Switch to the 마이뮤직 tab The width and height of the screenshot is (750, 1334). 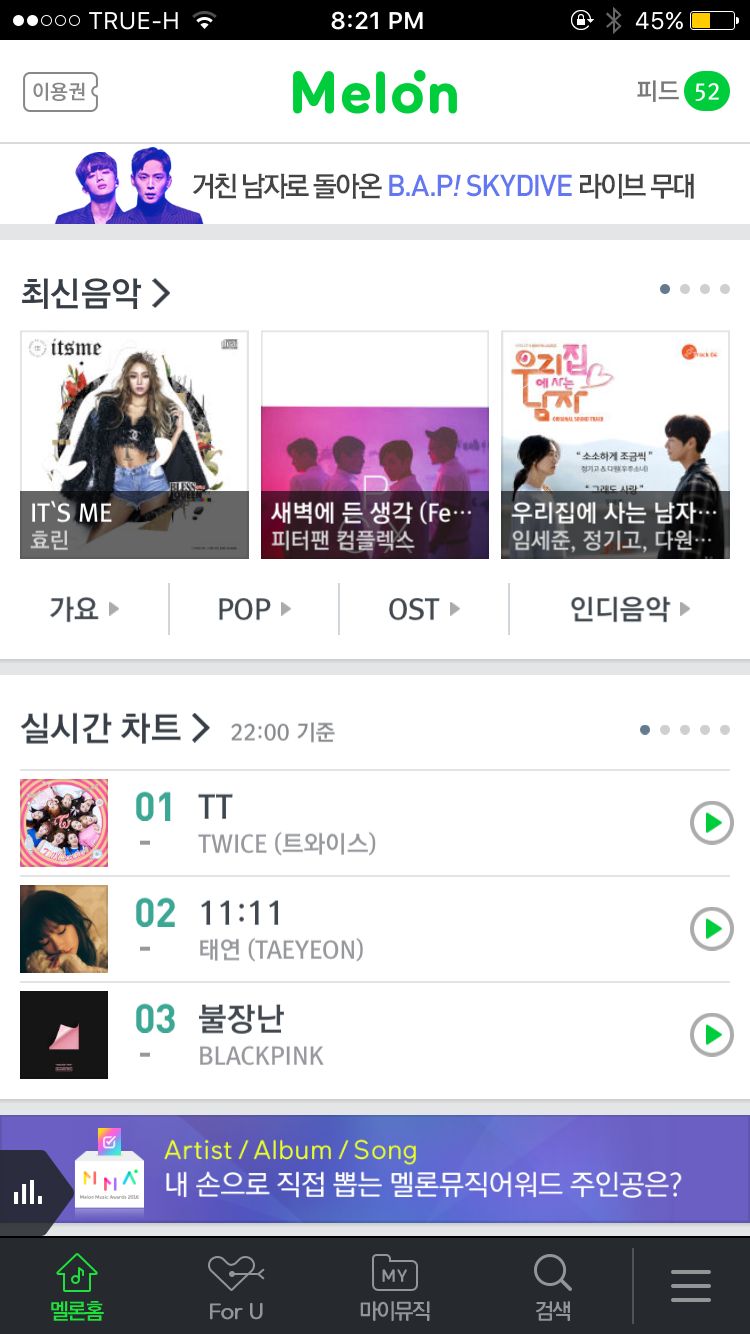pos(395,1288)
